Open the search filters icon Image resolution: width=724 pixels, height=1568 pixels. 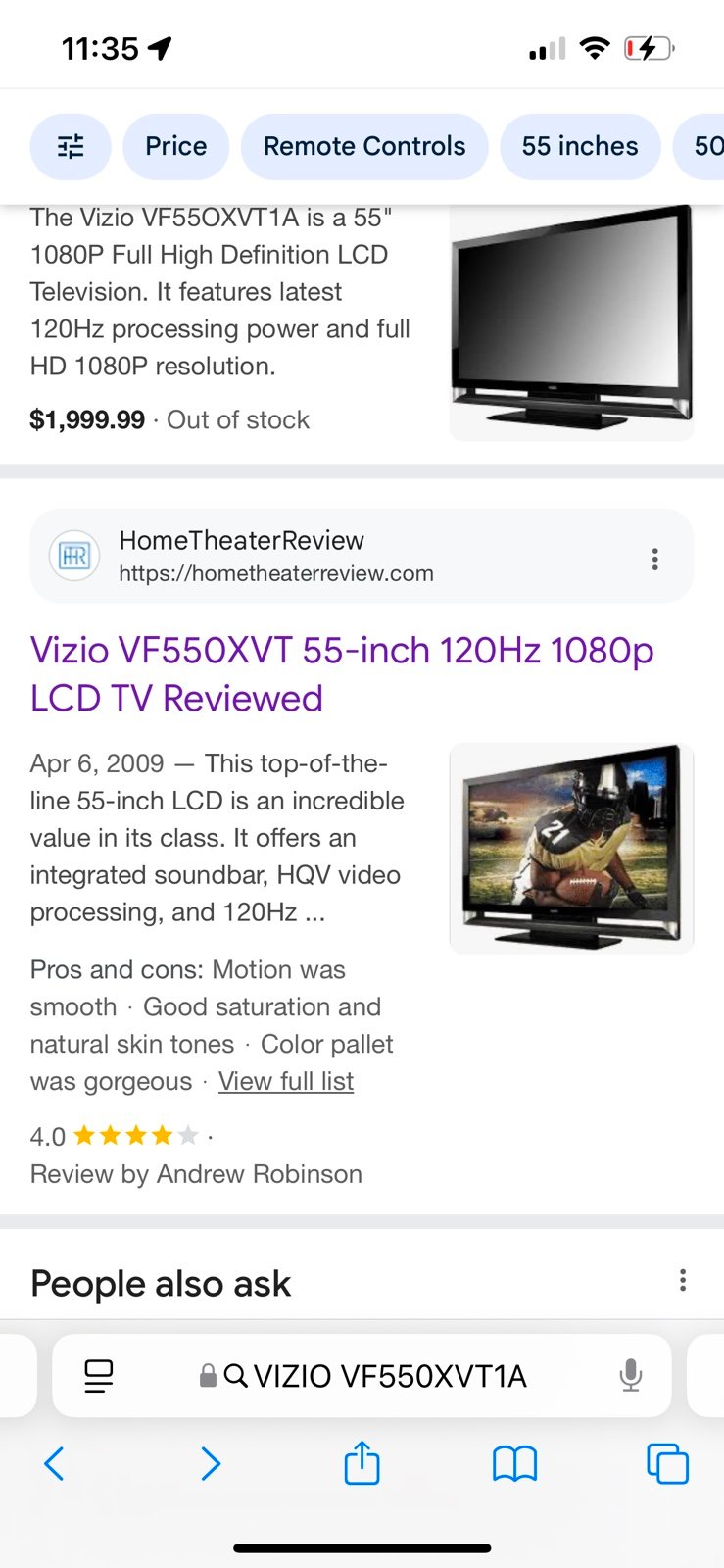pyautogui.click(x=71, y=147)
